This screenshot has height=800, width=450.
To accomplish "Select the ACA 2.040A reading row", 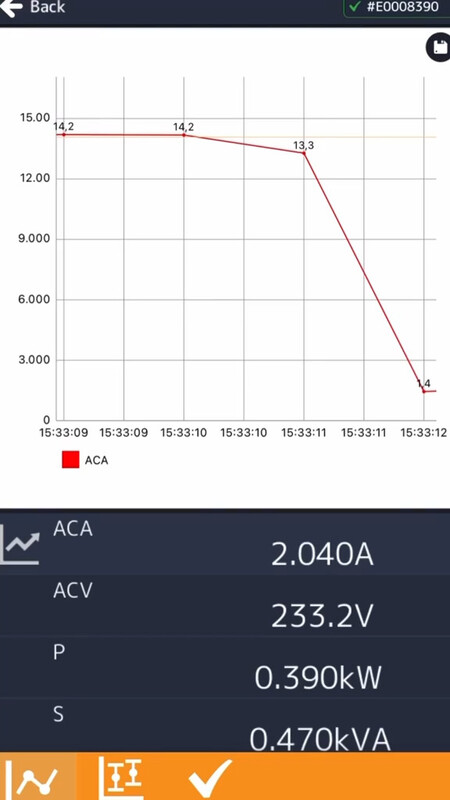I will [225, 544].
